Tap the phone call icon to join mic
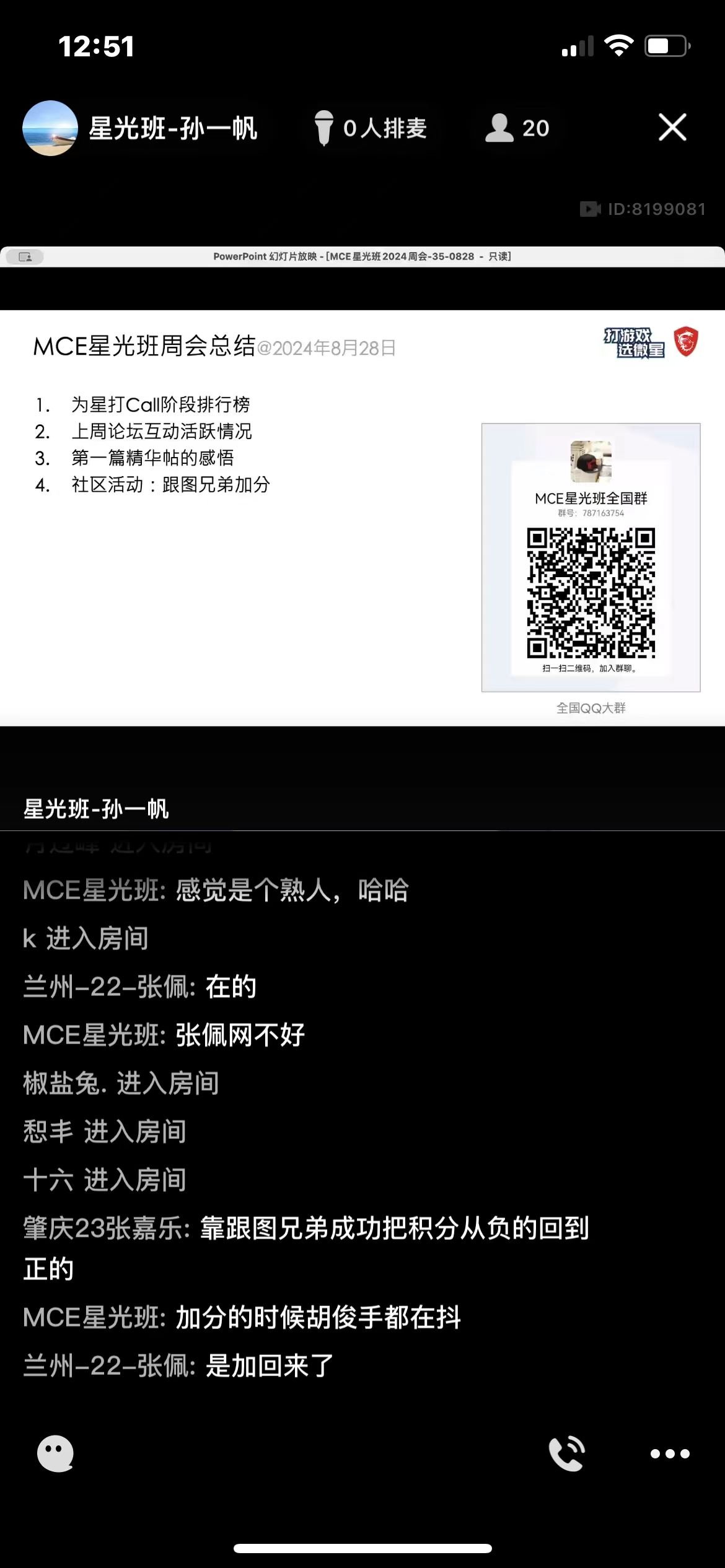 [x=566, y=1453]
